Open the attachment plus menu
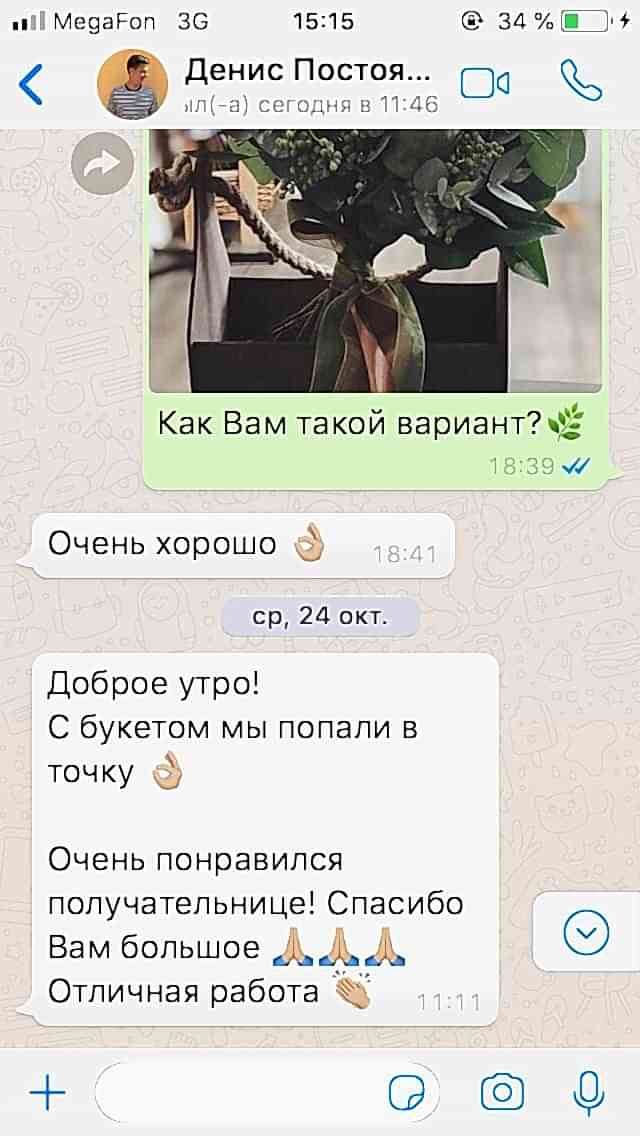The width and height of the screenshot is (640, 1136). click(x=47, y=1093)
